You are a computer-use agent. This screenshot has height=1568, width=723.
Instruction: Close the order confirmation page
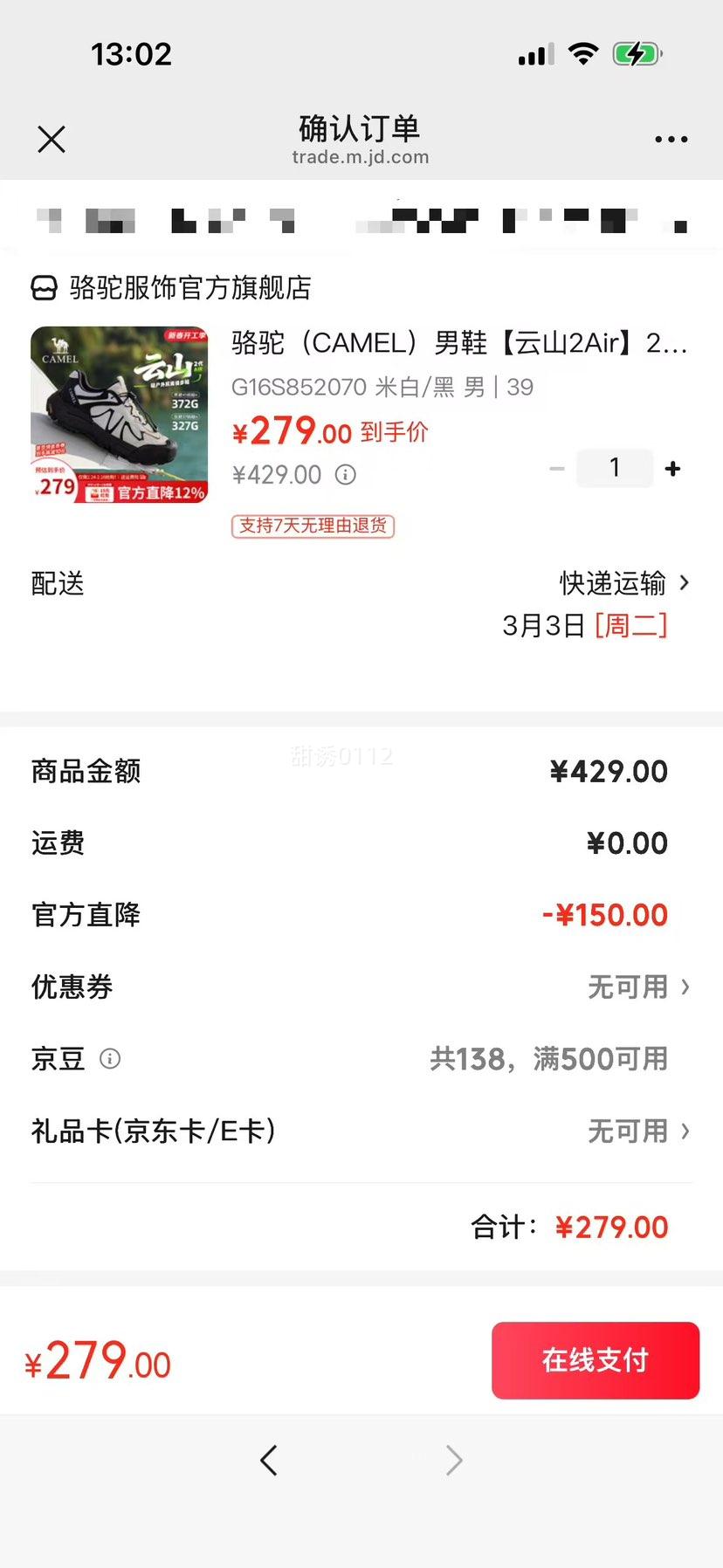coord(52,139)
